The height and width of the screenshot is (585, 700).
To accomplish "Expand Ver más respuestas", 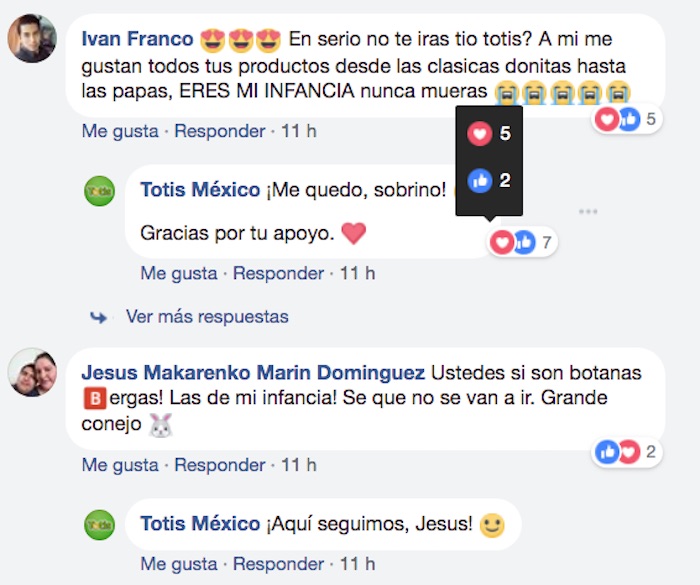I will pyautogui.click(x=207, y=317).
